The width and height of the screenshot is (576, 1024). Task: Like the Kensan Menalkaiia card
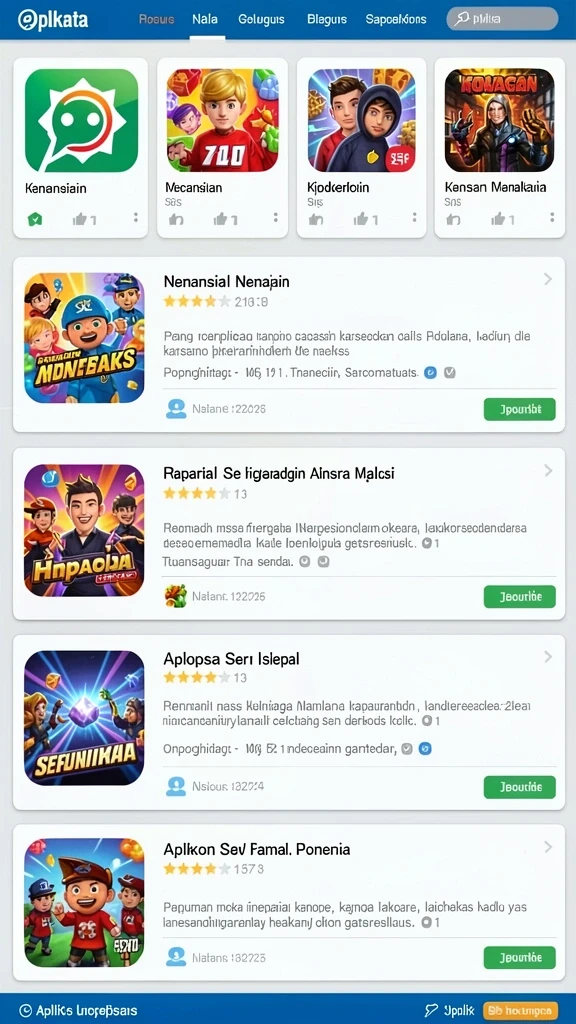tap(502, 219)
